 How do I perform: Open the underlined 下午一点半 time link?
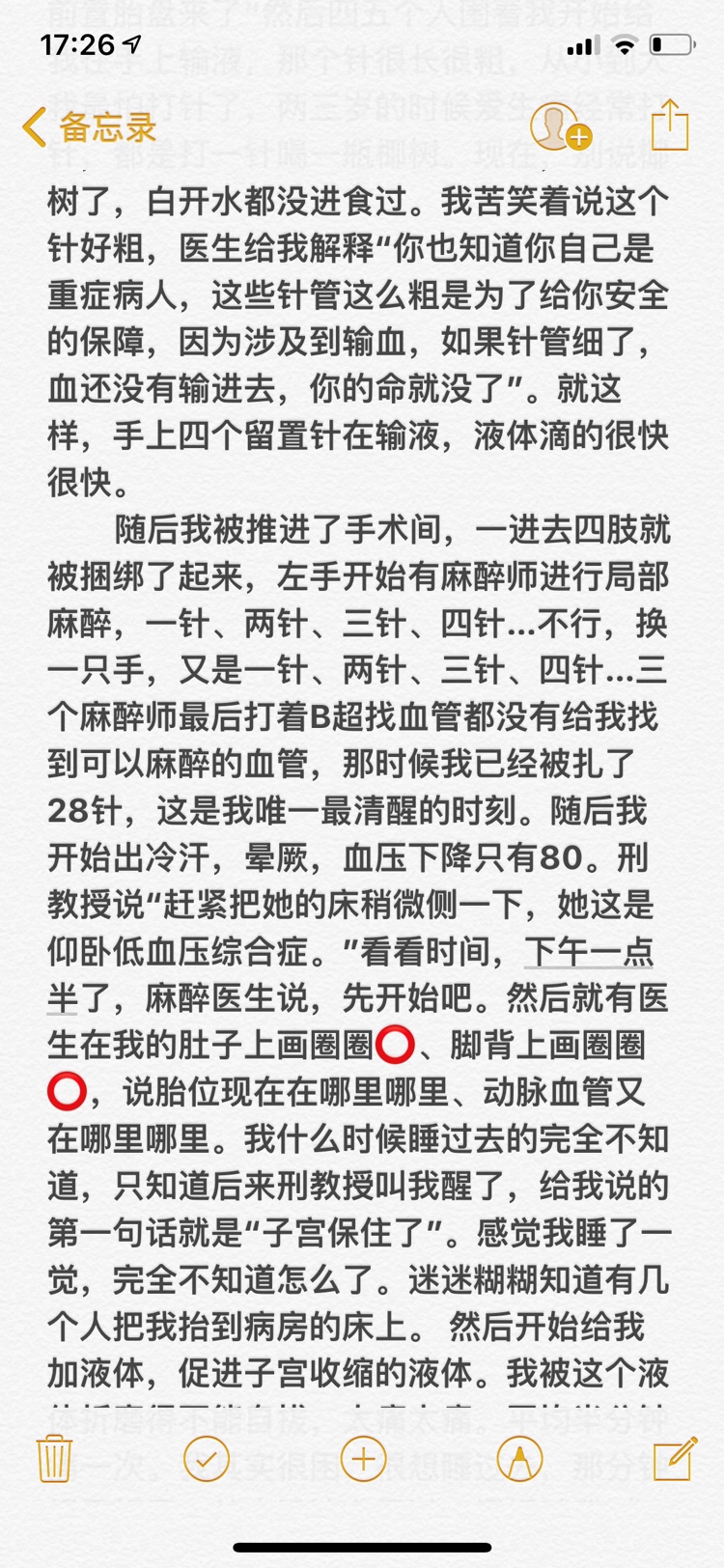tap(589, 952)
